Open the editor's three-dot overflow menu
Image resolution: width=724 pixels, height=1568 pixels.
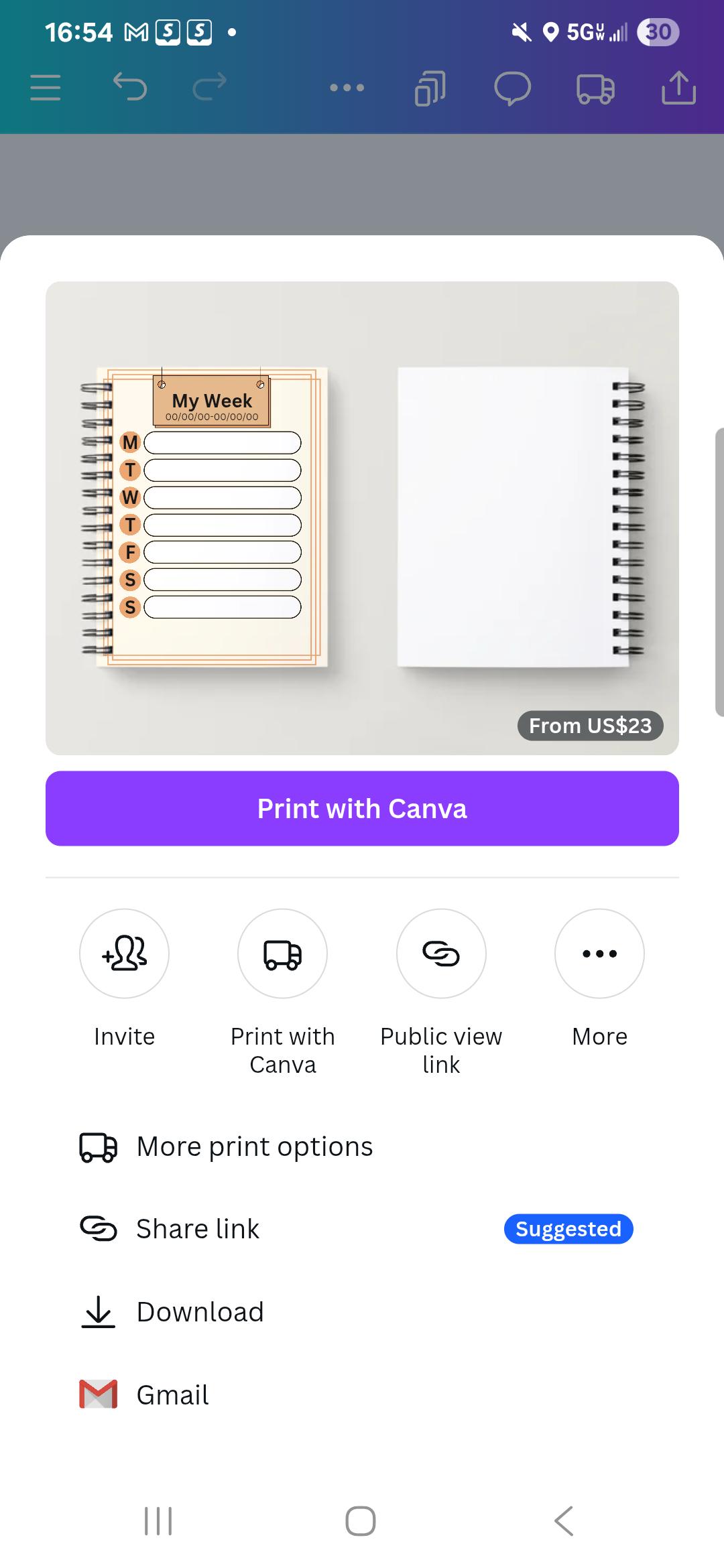tap(347, 88)
